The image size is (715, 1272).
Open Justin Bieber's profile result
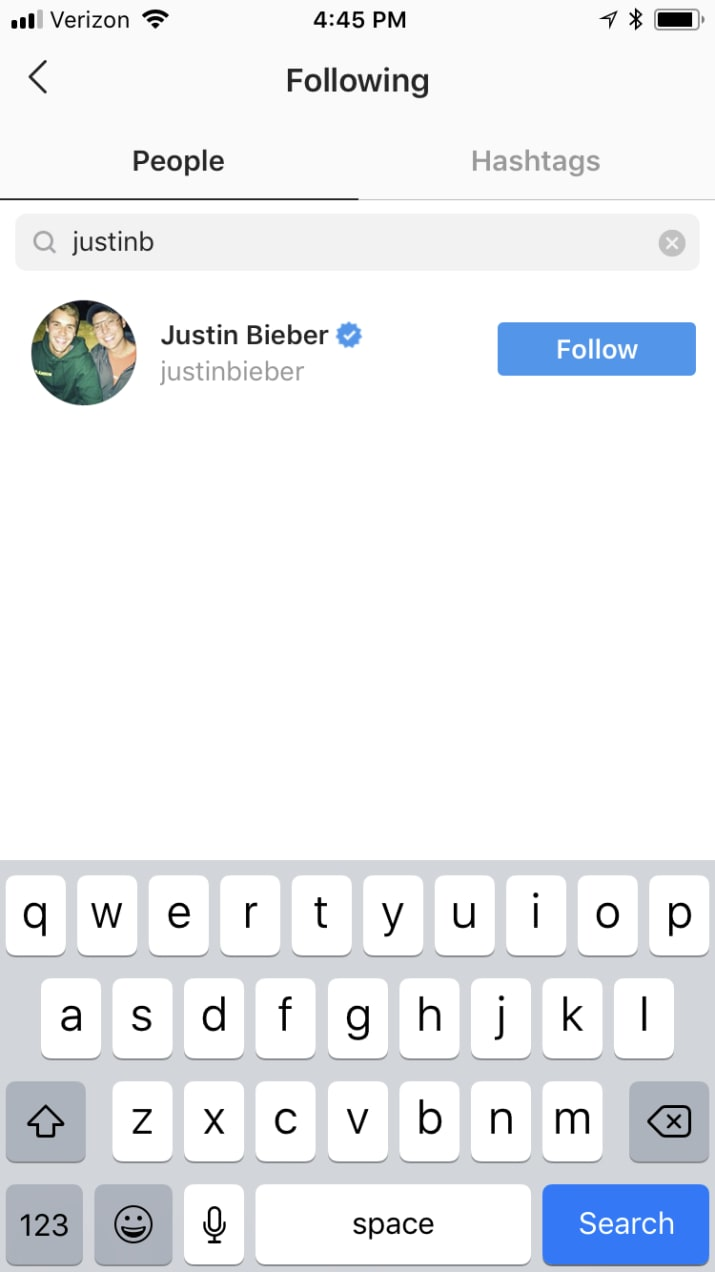coord(244,352)
